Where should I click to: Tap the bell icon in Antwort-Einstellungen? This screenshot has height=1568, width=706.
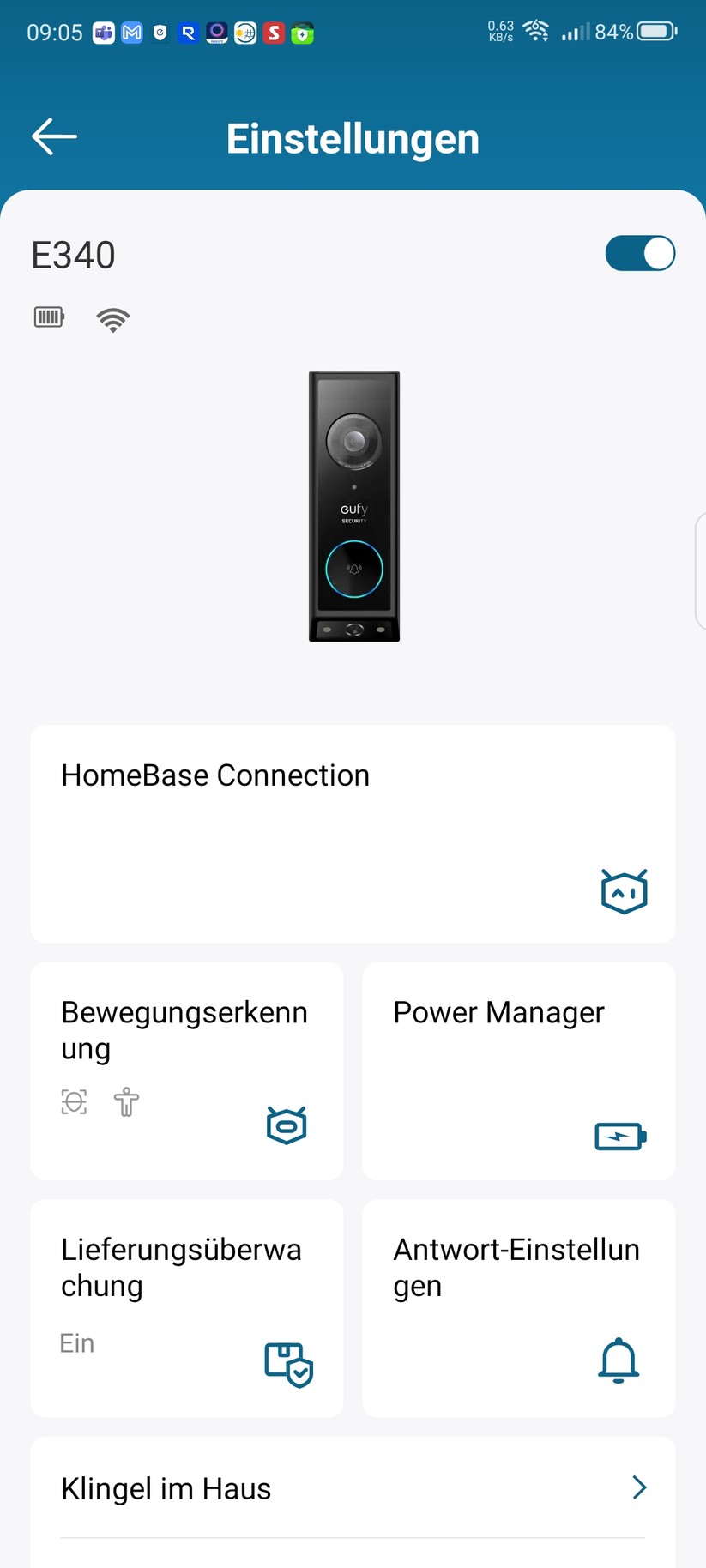[619, 1361]
